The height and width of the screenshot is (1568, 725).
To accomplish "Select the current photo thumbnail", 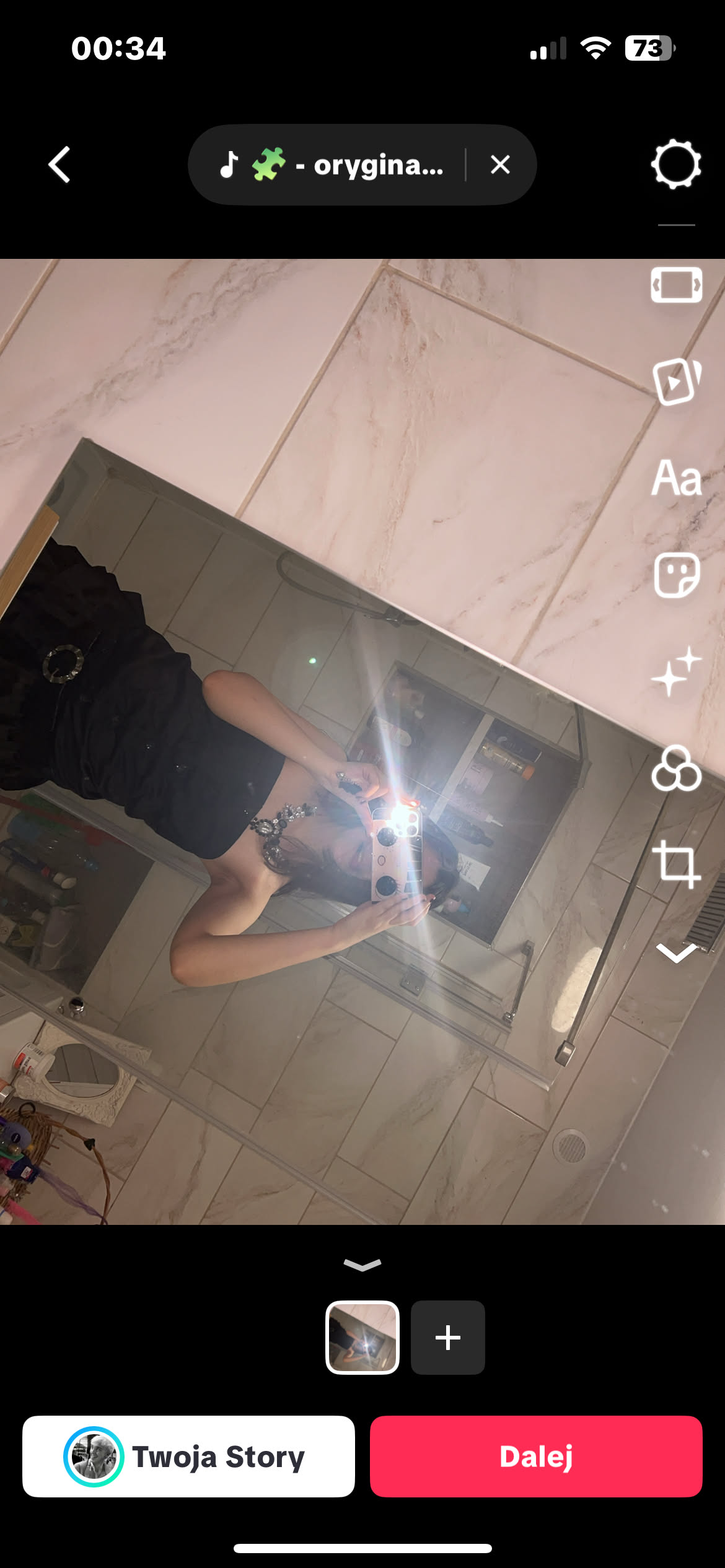I will [362, 1337].
